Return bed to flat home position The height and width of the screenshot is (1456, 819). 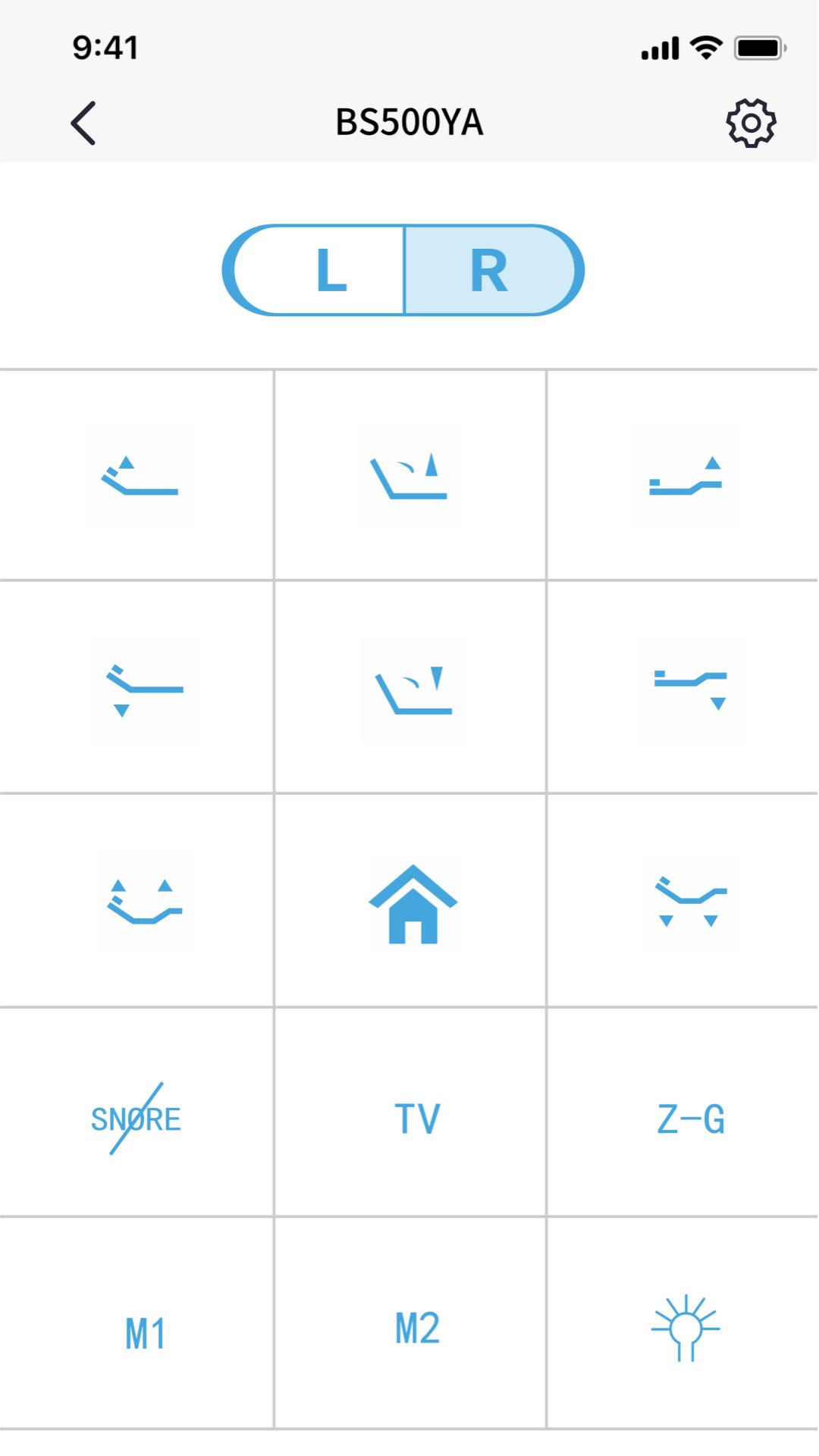click(413, 905)
